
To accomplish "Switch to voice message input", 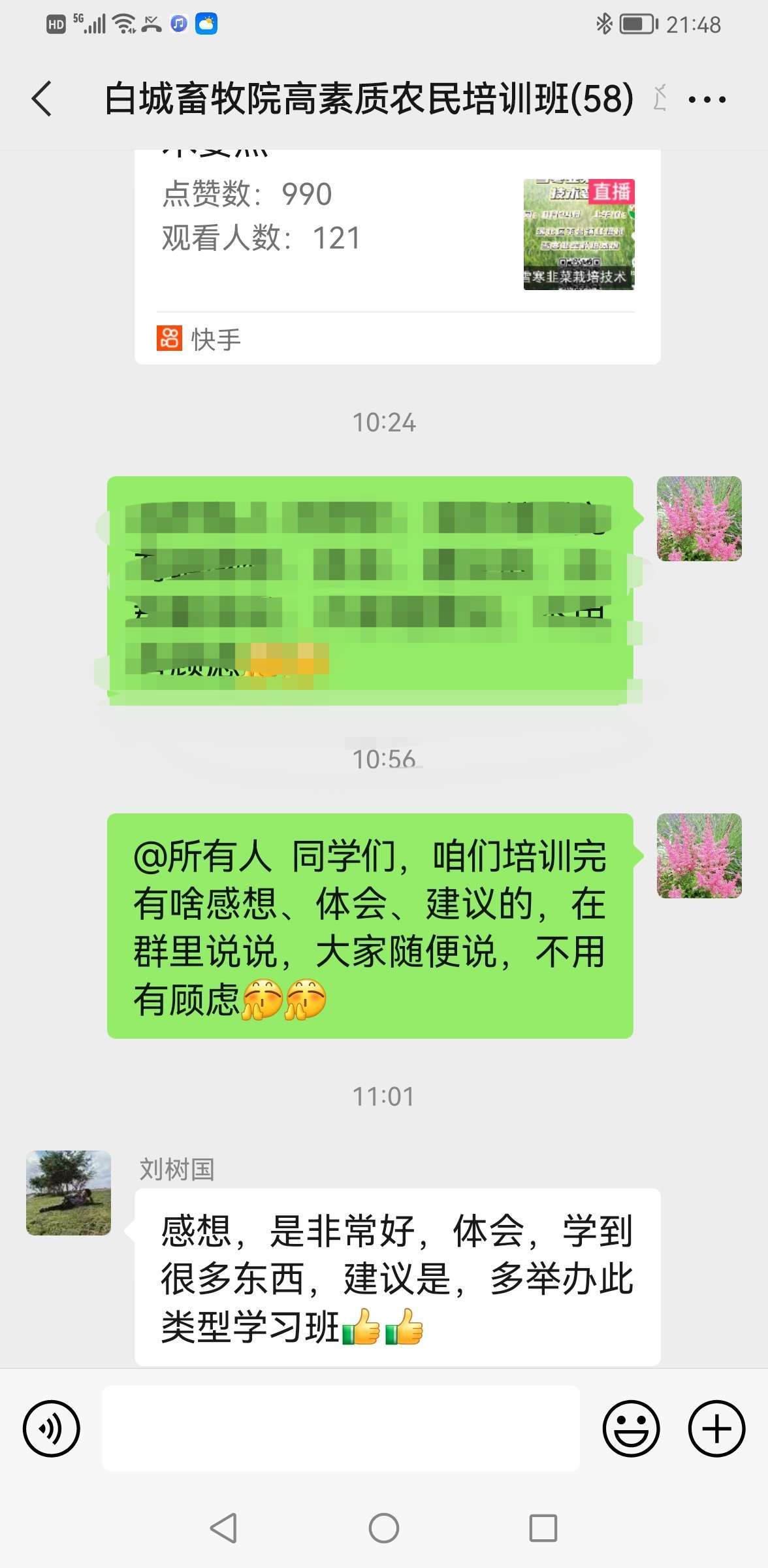I will 52,1428.
